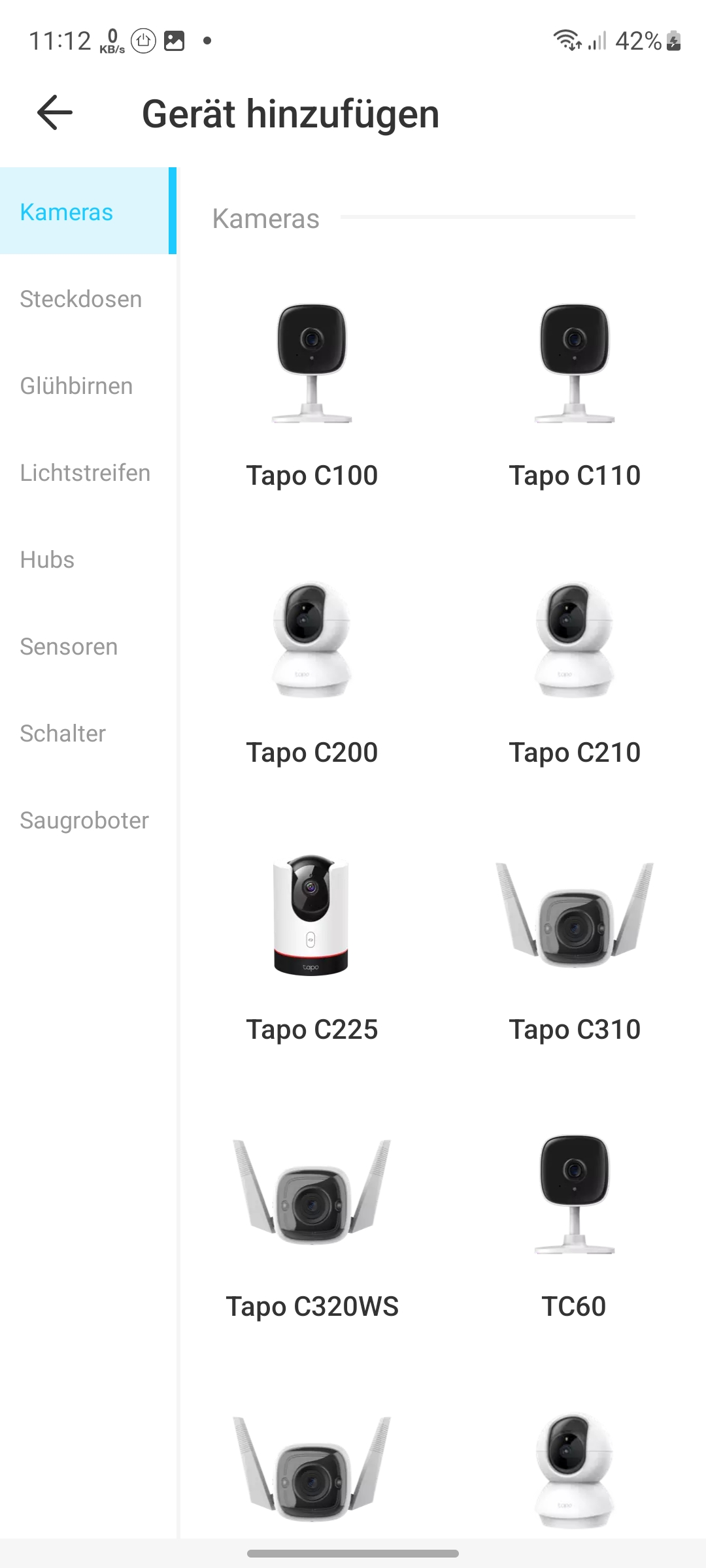Viewport: 706px width, 1568px height.
Task: Pick the Tapo C210 camera
Action: coord(575,670)
